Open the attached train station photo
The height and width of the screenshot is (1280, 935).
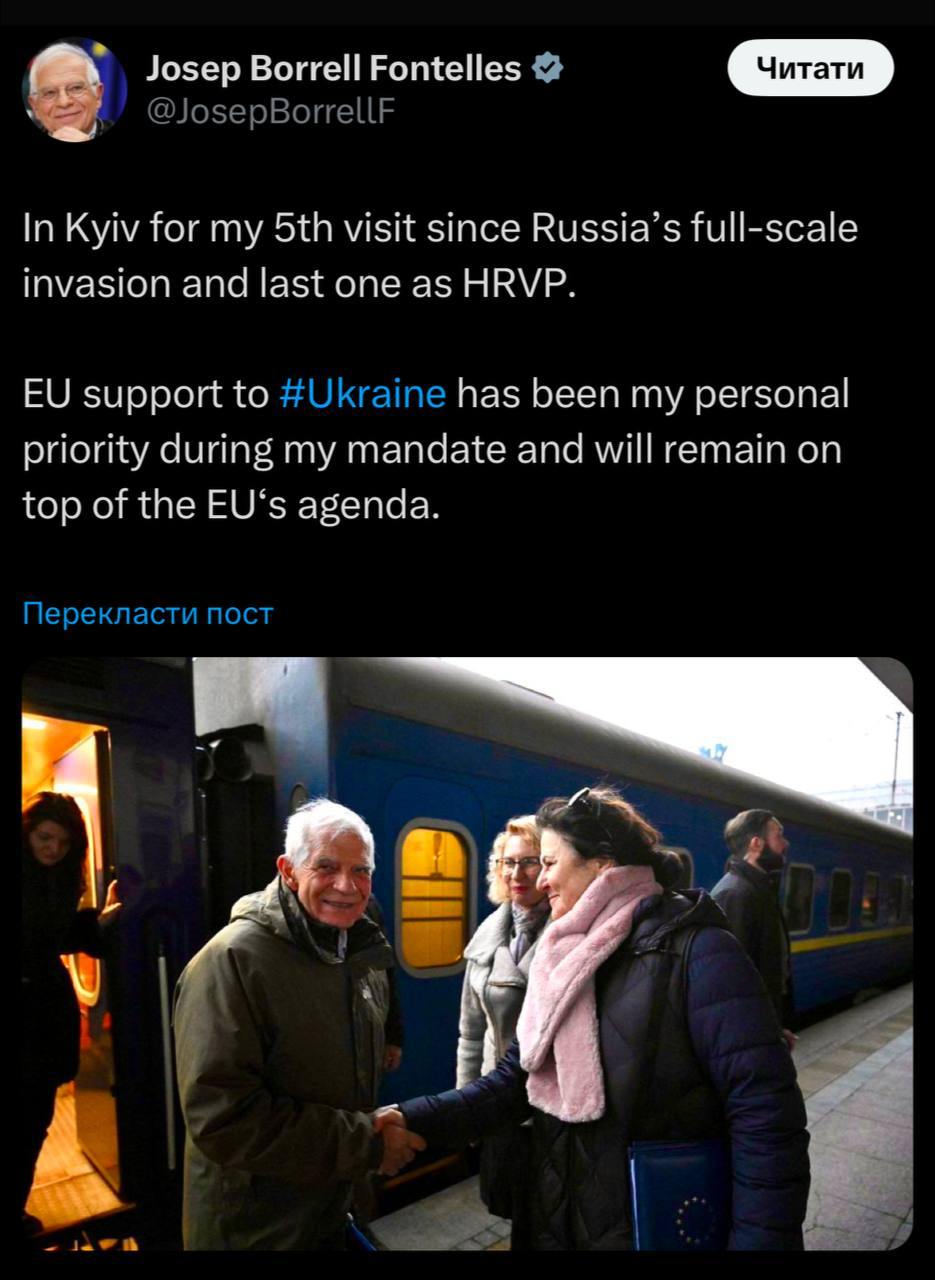click(467, 952)
